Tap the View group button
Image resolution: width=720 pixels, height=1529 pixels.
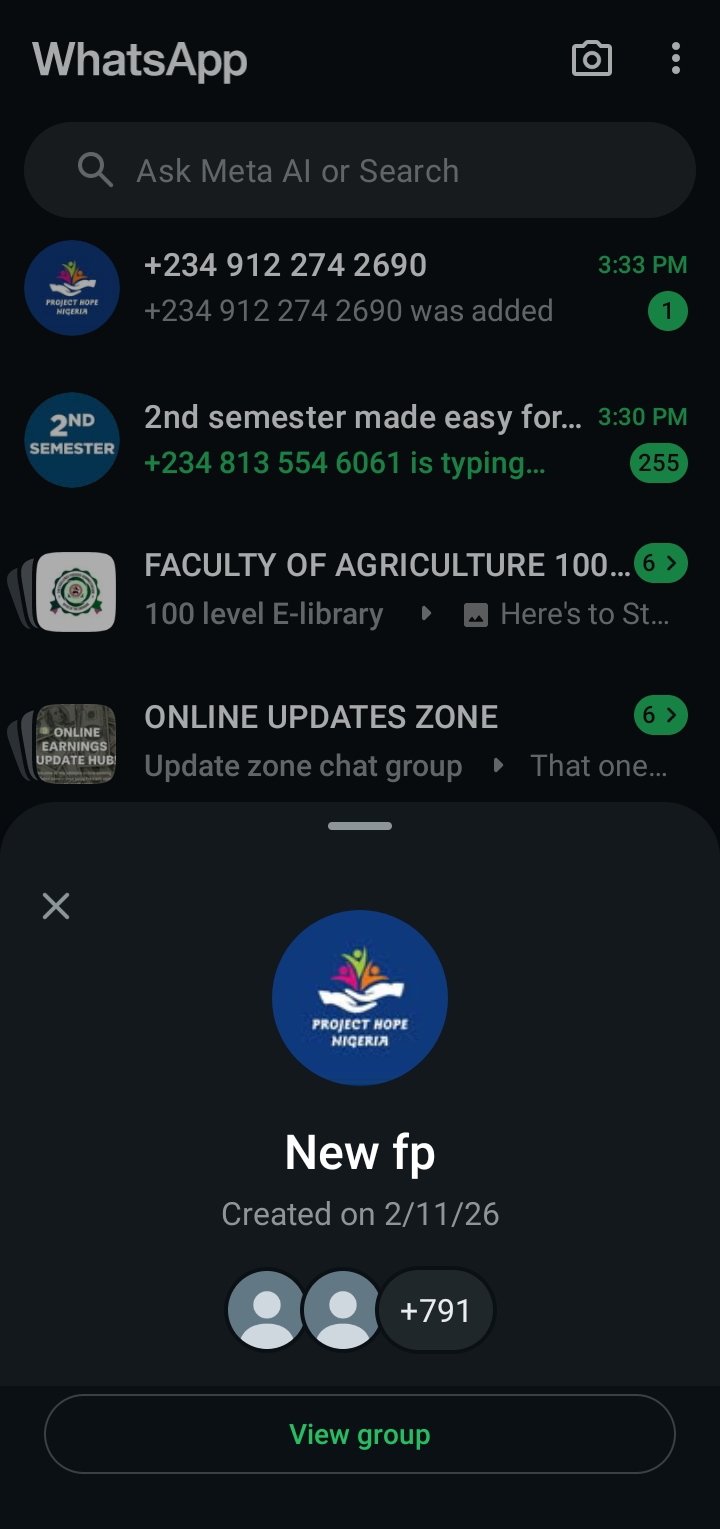(360, 1434)
